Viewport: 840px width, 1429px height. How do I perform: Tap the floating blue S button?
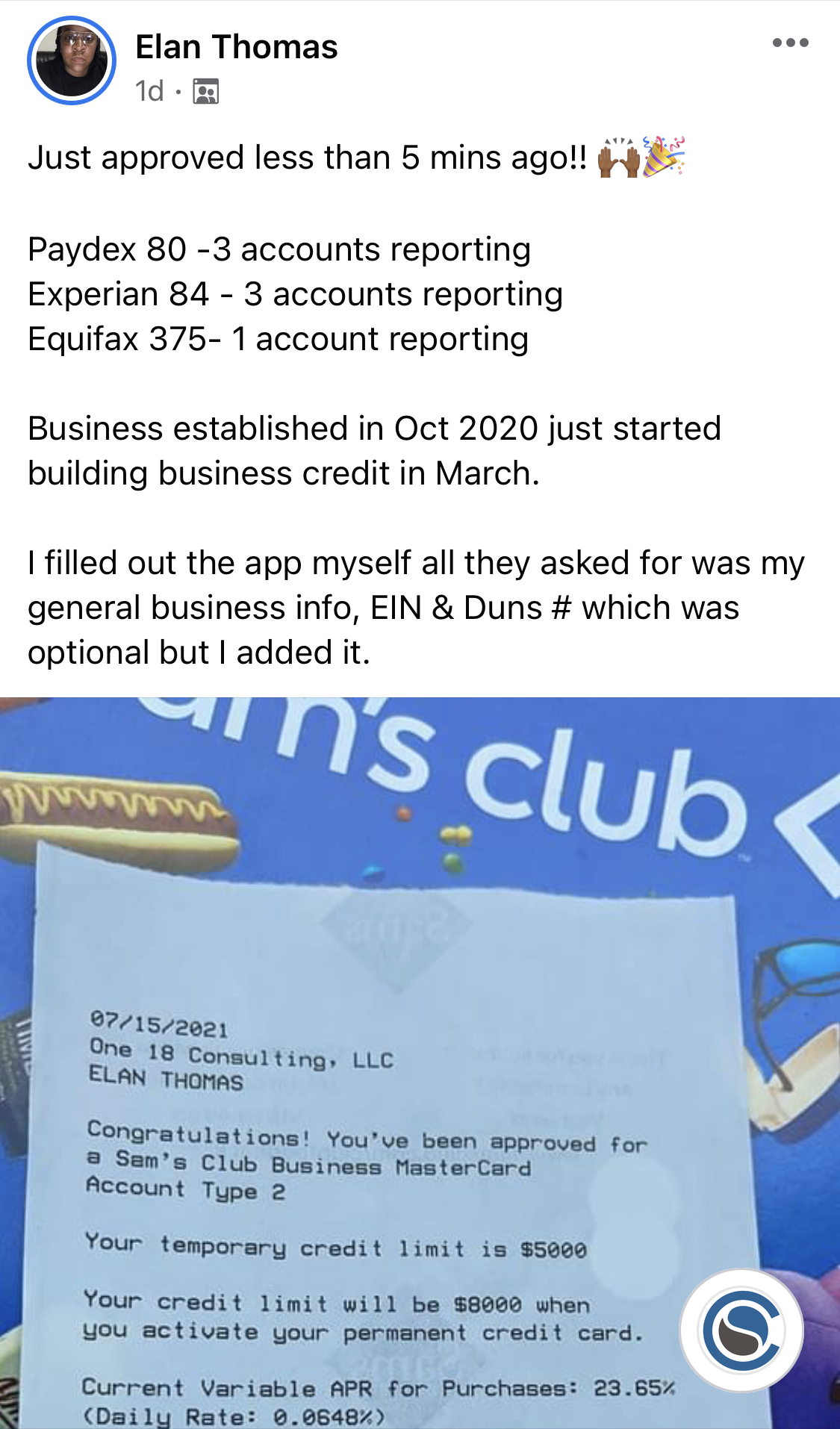(741, 1330)
